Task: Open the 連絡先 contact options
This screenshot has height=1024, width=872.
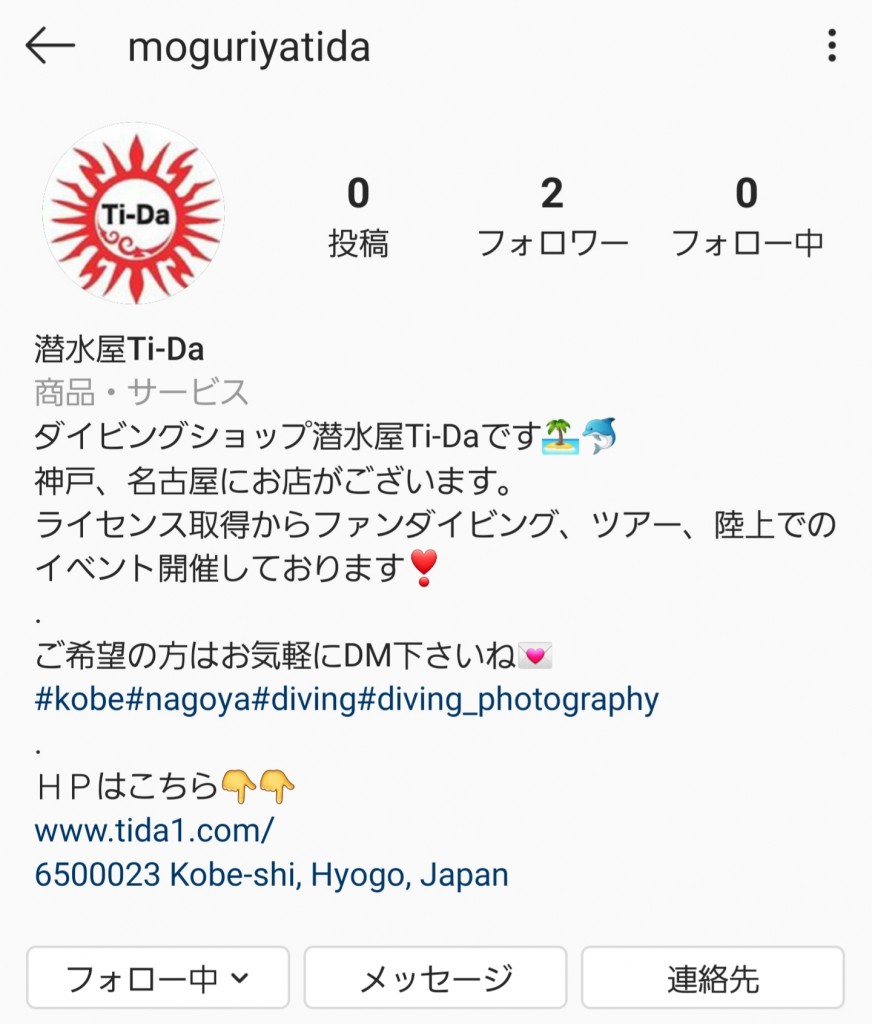Action: click(713, 978)
